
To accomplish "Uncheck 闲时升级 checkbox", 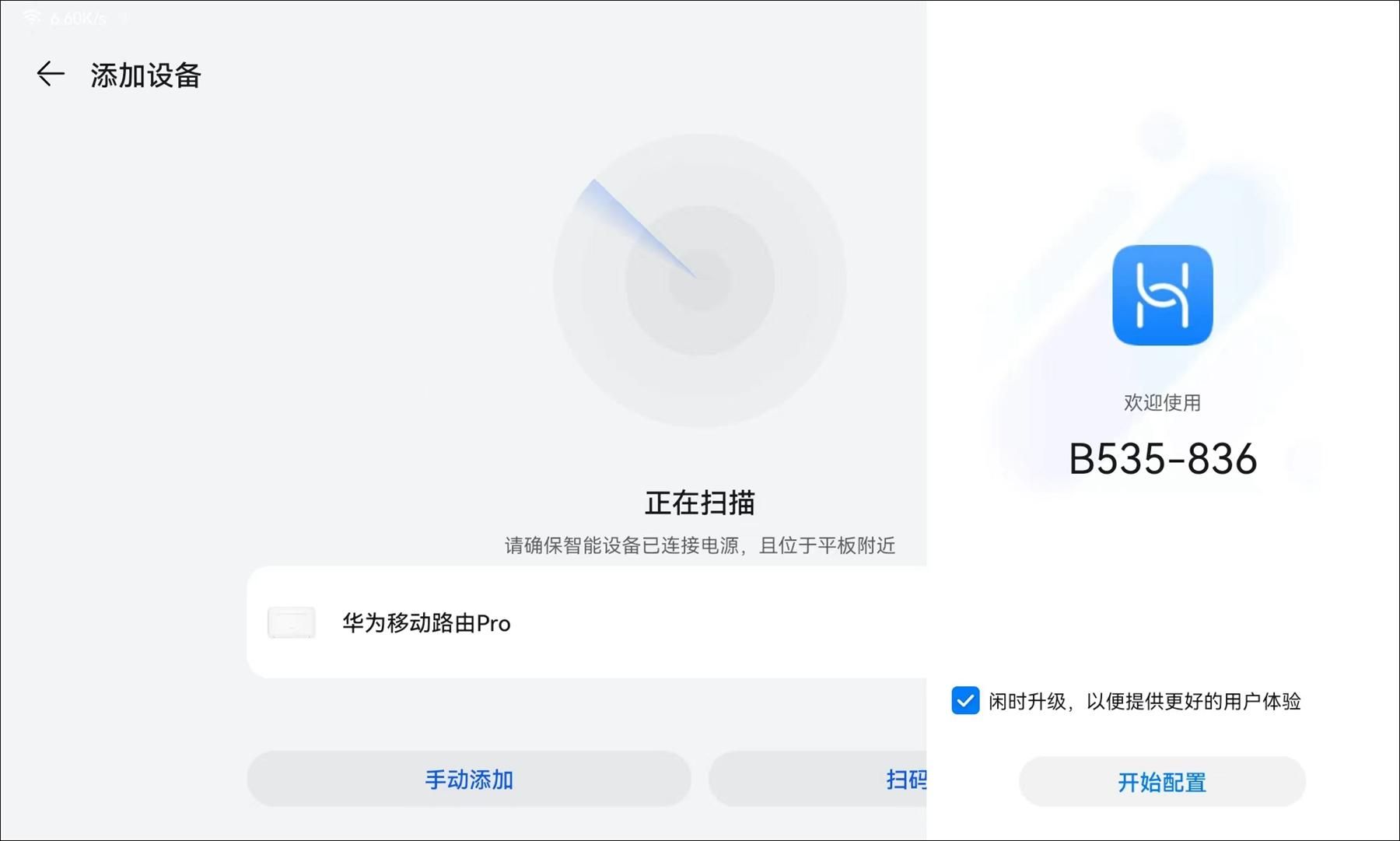I will 965,701.
